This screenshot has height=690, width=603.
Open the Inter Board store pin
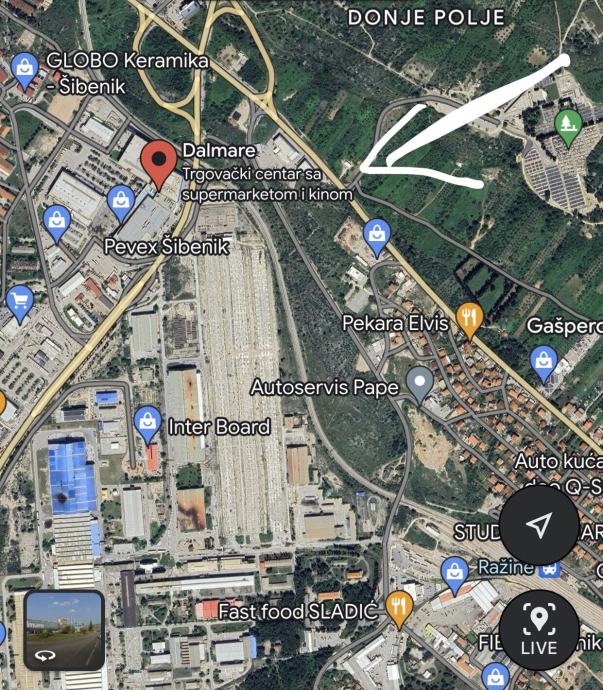point(149,423)
